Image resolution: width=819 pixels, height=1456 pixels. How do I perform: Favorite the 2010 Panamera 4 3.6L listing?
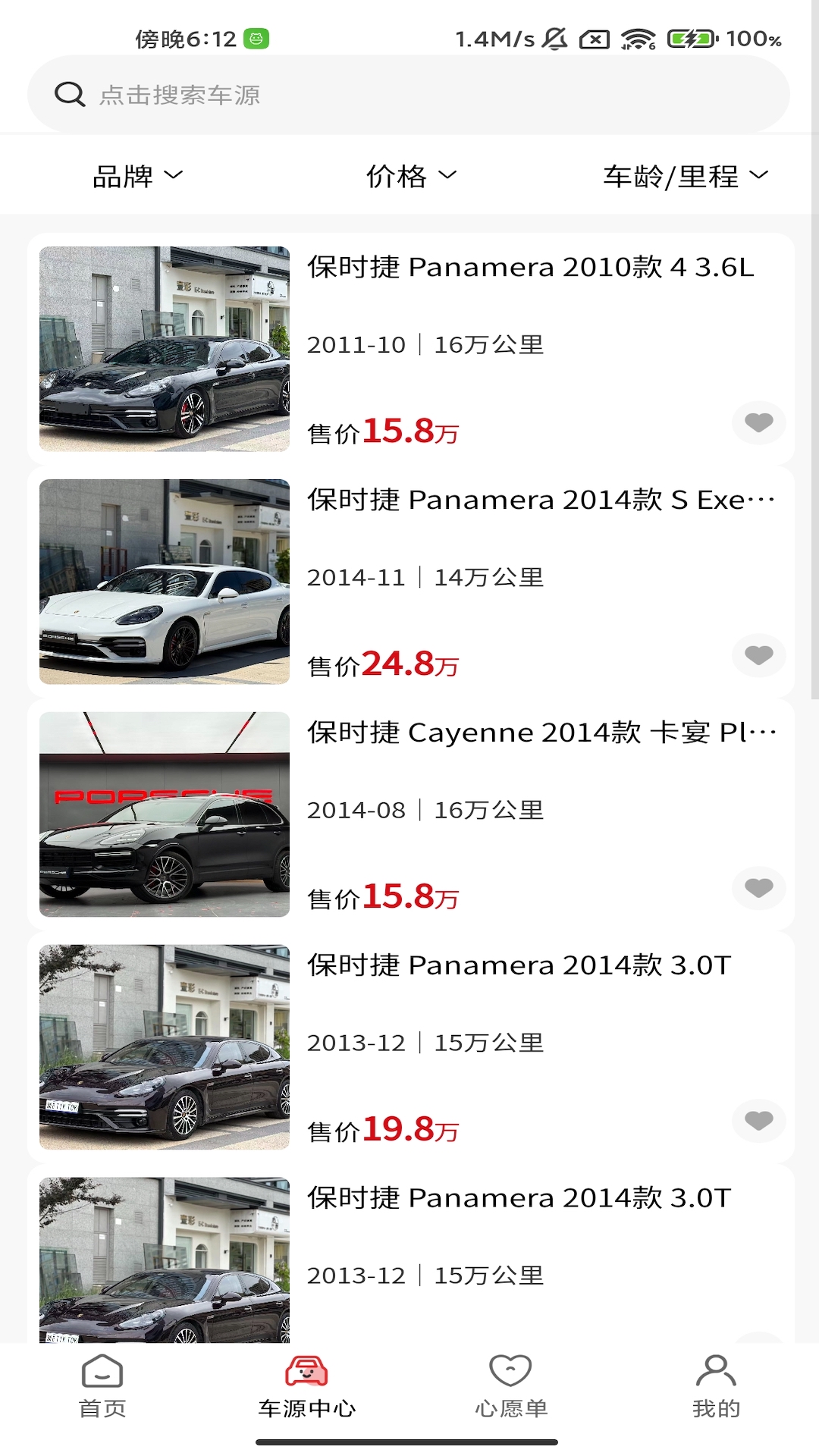[x=757, y=423]
